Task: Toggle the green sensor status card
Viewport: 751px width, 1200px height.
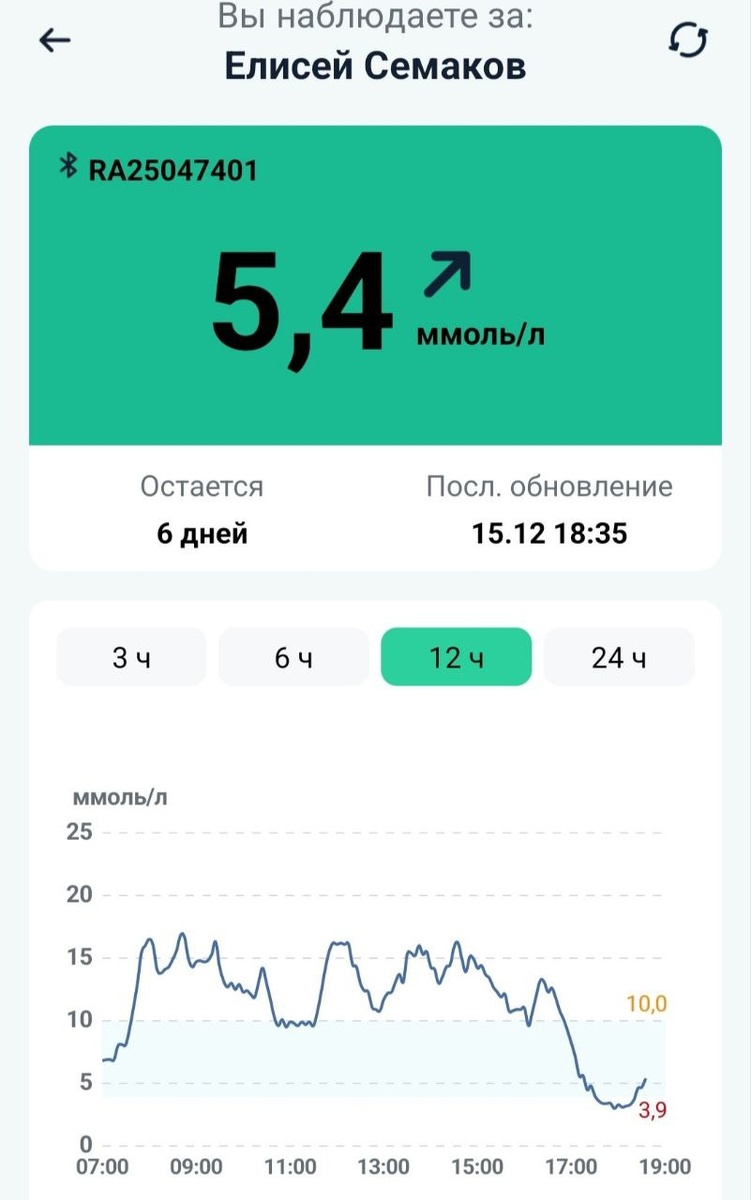Action: (x=375, y=290)
